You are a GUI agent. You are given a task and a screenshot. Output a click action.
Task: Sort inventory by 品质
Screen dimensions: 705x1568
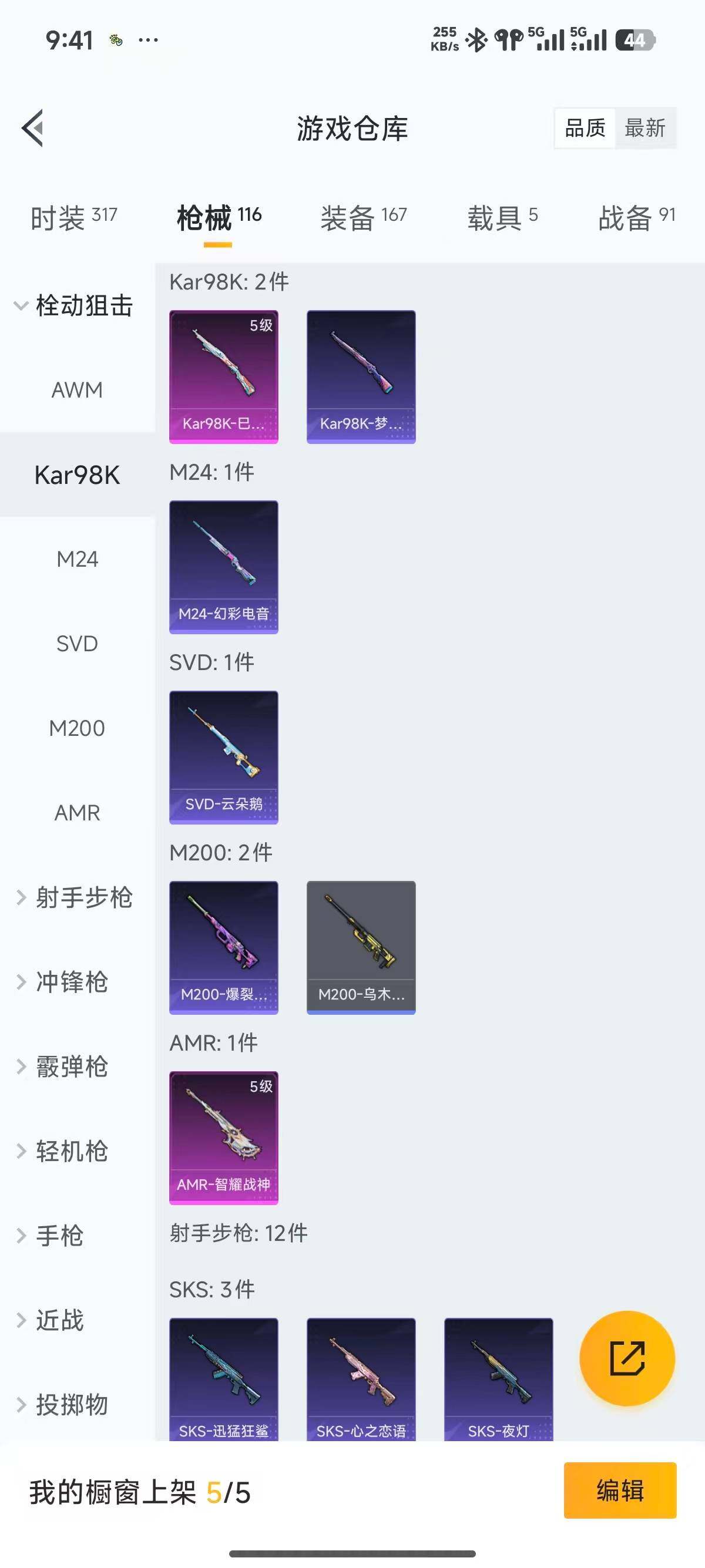585,128
